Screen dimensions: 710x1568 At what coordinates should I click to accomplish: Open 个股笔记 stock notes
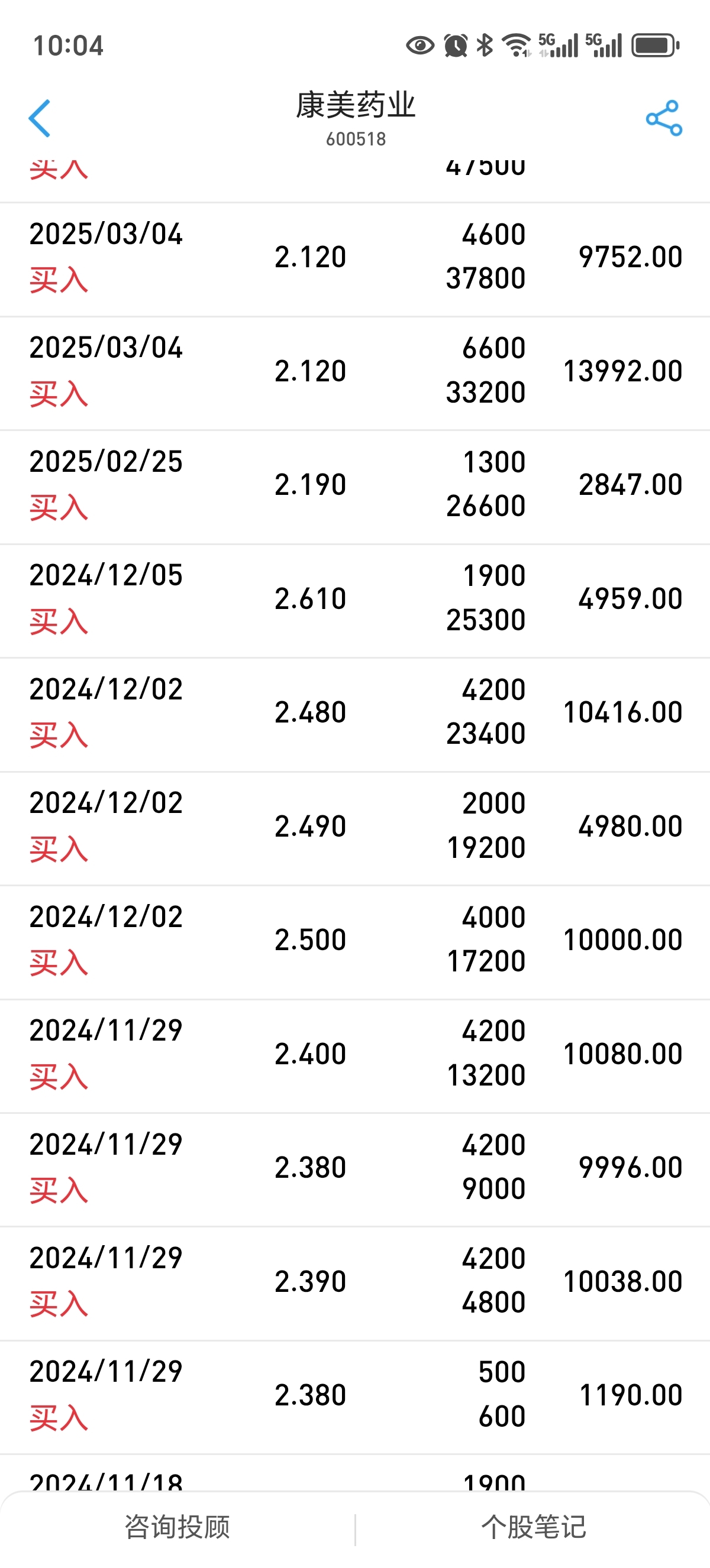(x=534, y=1527)
